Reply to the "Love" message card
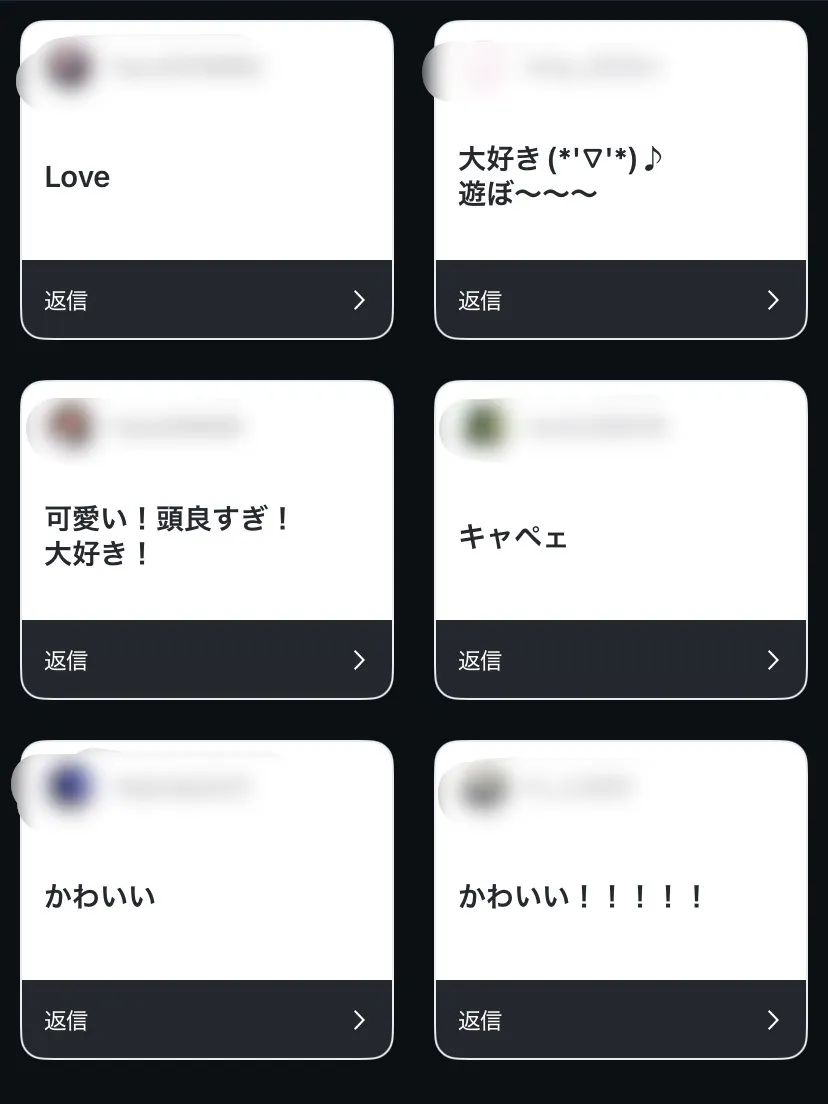 pyautogui.click(x=206, y=300)
